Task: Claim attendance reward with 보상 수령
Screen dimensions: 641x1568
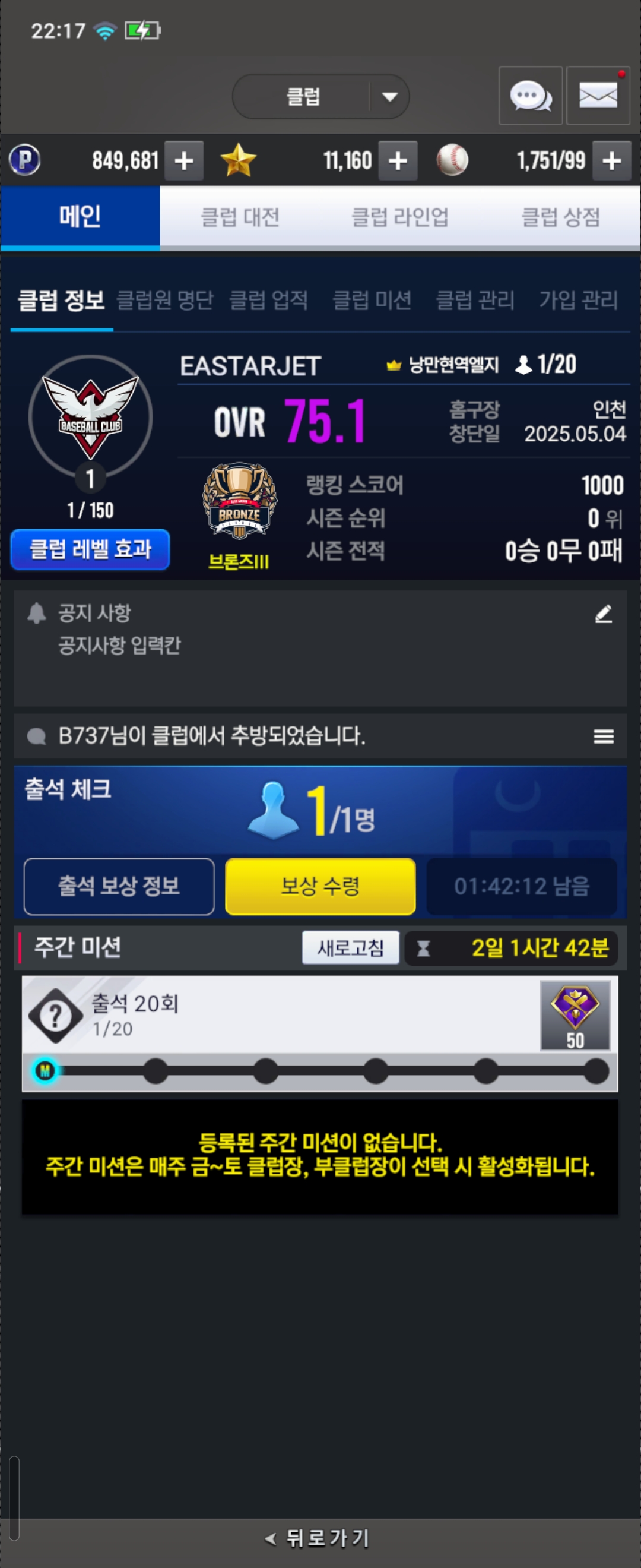Action: [x=320, y=886]
